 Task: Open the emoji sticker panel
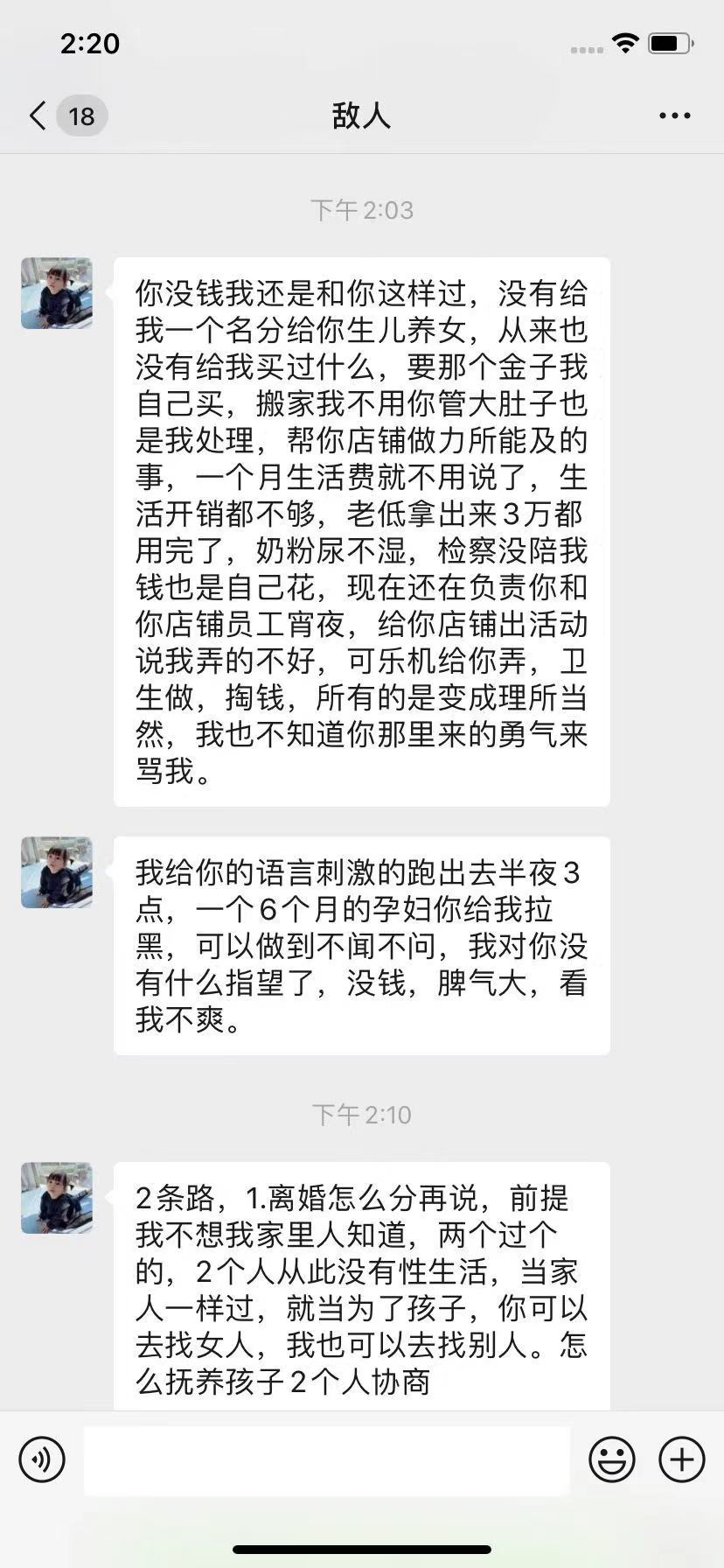click(611, 1459)
